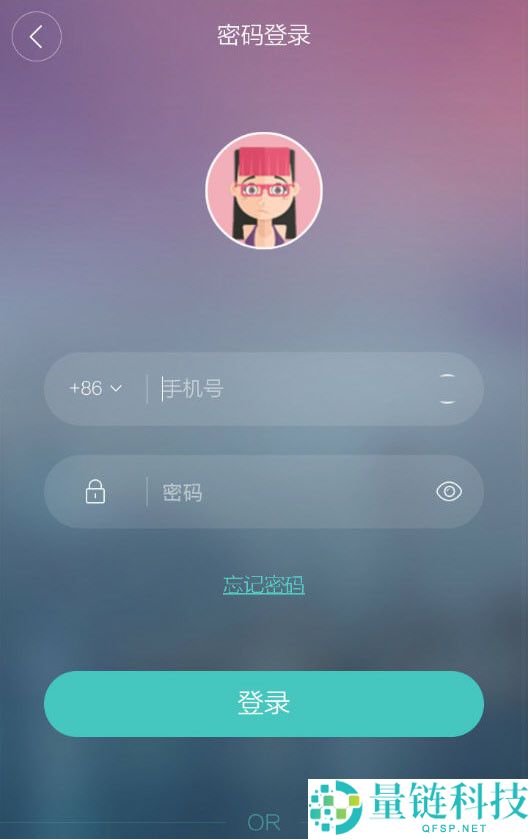Open the 忘记密码 forgot password link
Screen dimensions: 528x839
coord(264,585)
